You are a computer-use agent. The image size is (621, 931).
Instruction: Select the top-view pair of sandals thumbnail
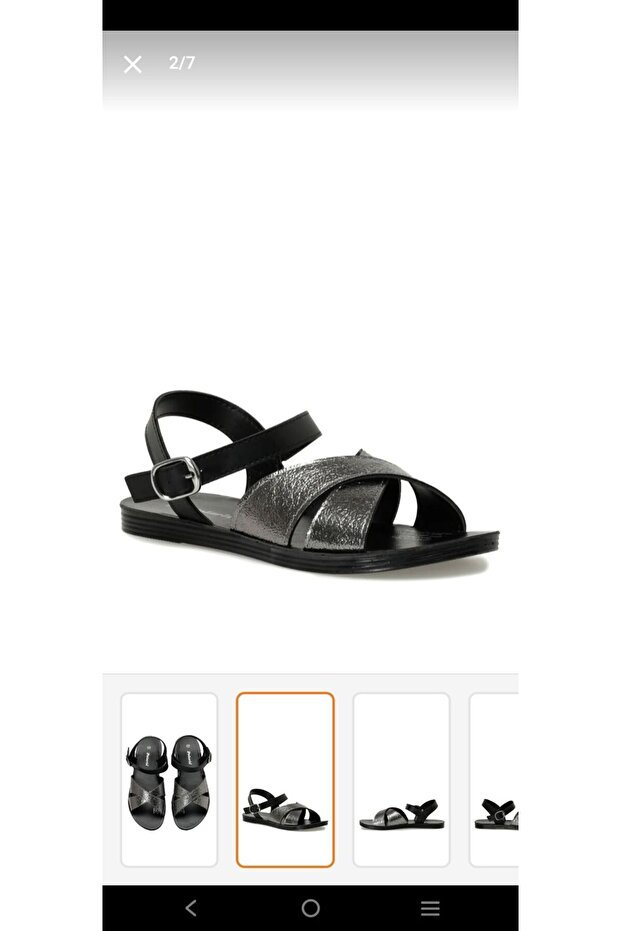(x=169, y=779)
